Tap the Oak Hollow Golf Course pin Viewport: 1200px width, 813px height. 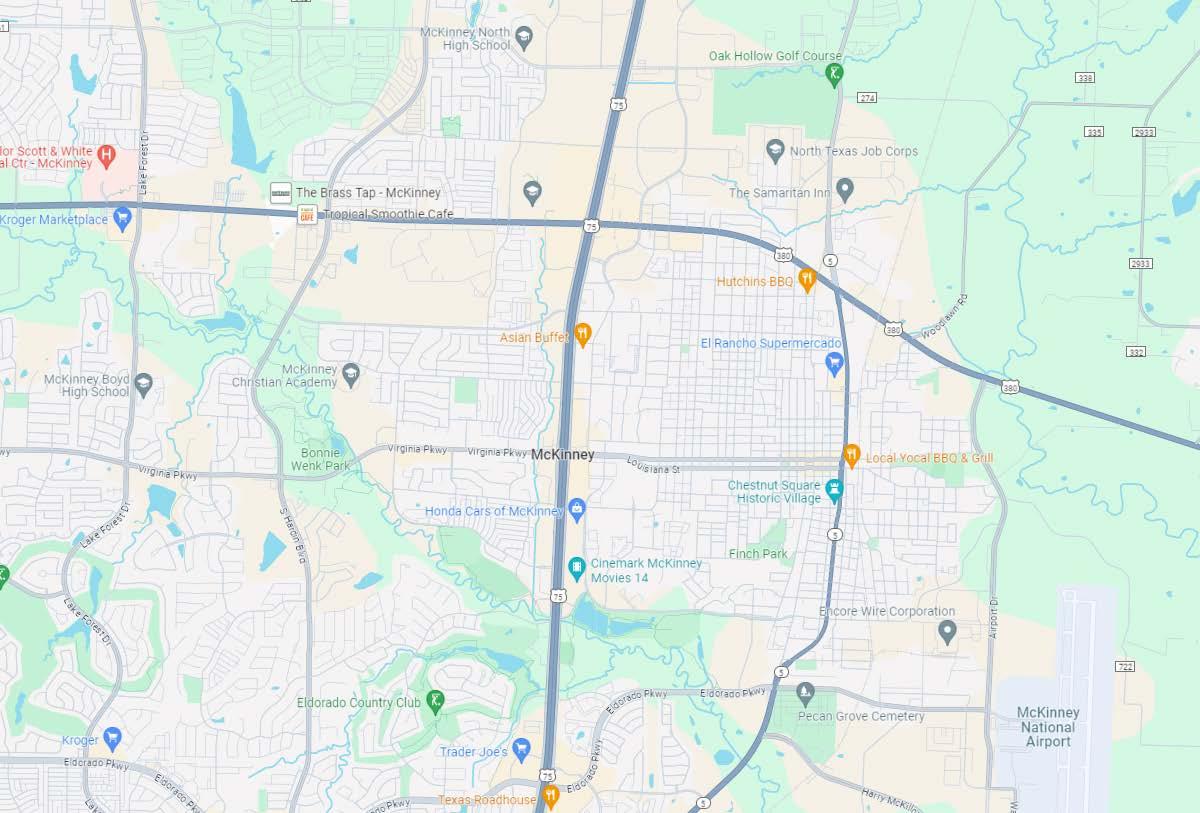point(834,72)
